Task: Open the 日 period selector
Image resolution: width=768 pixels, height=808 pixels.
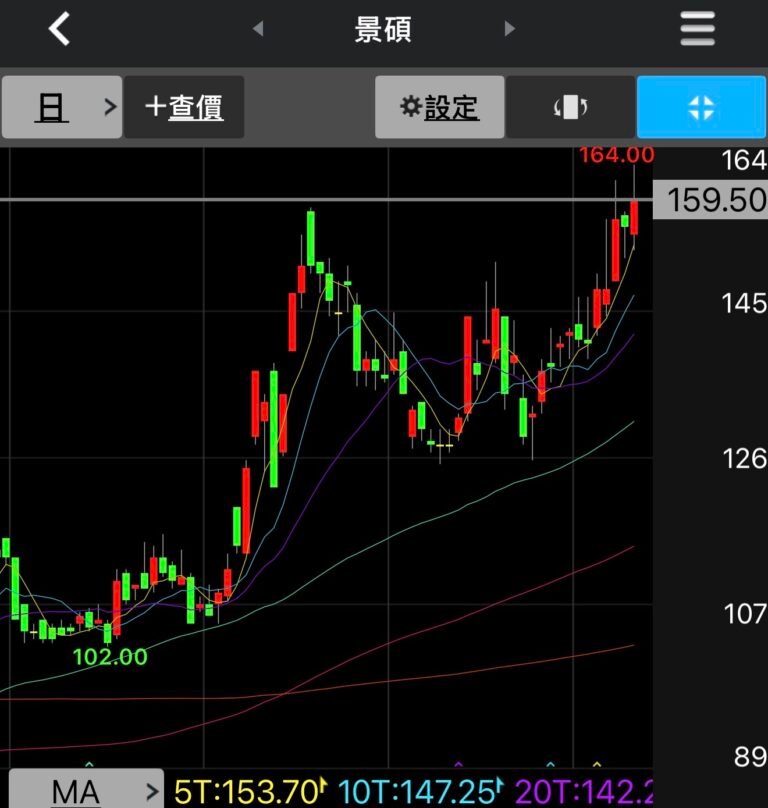Action: [x=61, y=107]
